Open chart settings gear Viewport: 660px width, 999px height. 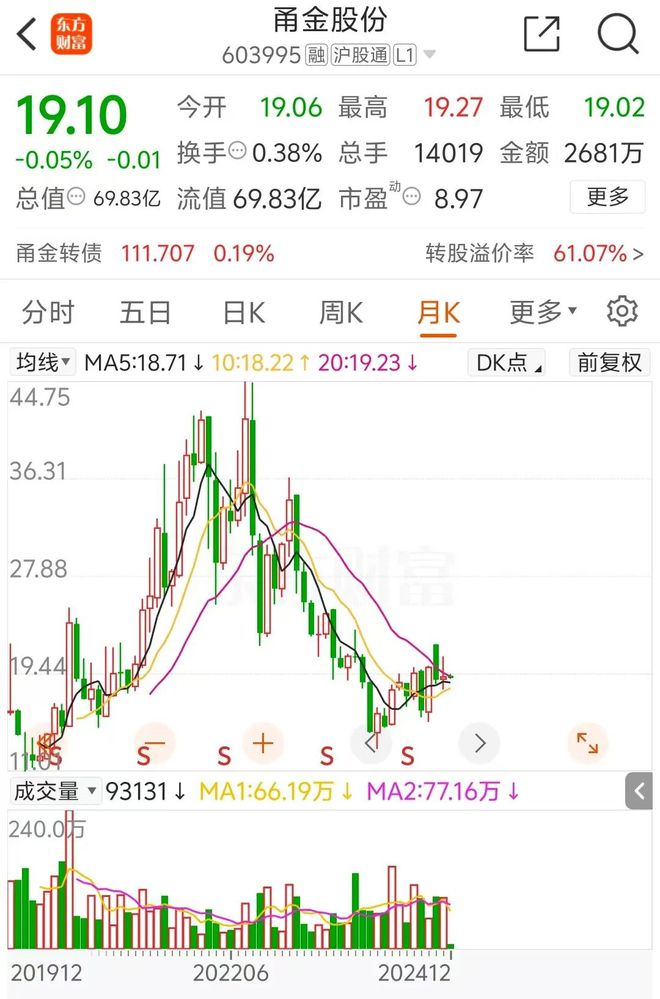point(622,312)
